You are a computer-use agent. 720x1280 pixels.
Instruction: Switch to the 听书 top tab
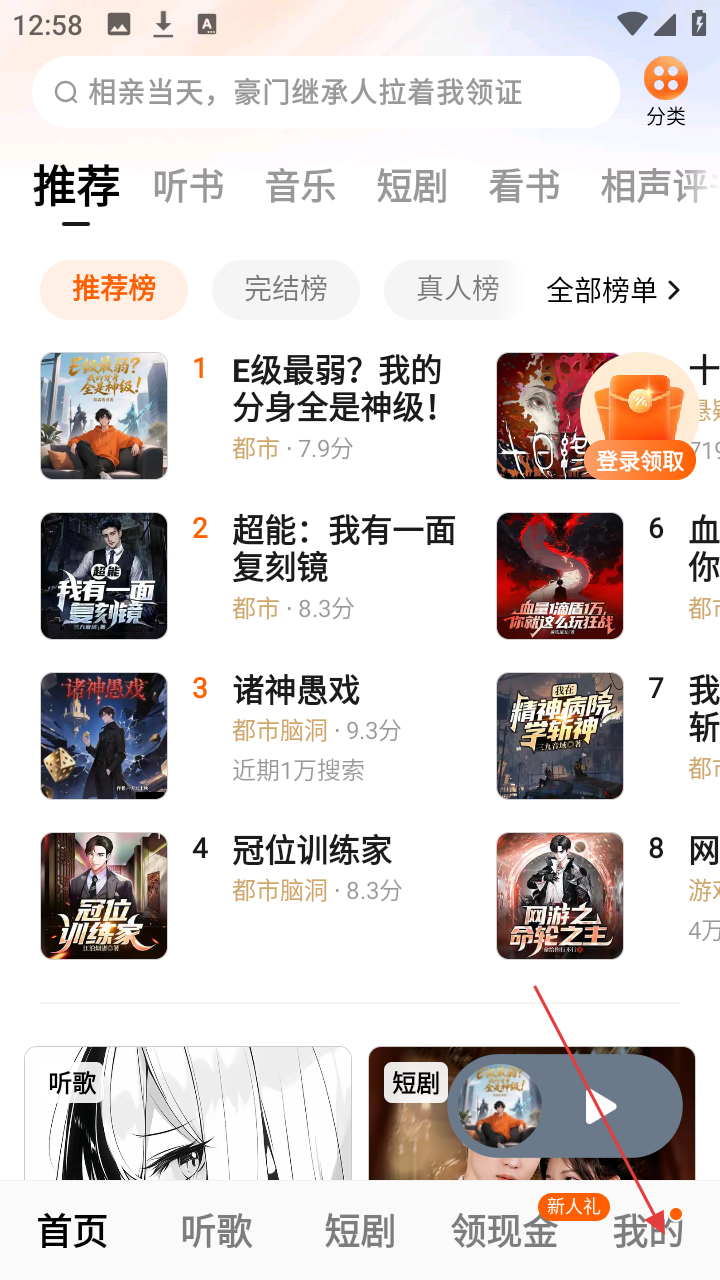[x=188, y=187]
